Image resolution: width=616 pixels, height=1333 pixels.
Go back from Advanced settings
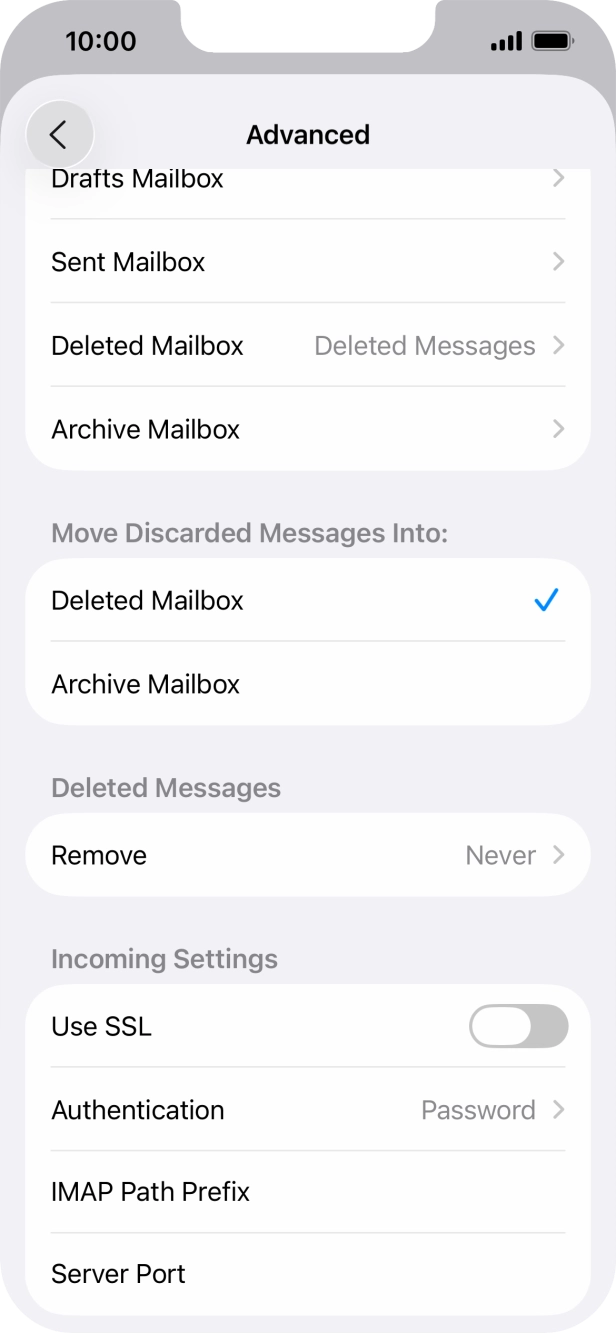59,135
